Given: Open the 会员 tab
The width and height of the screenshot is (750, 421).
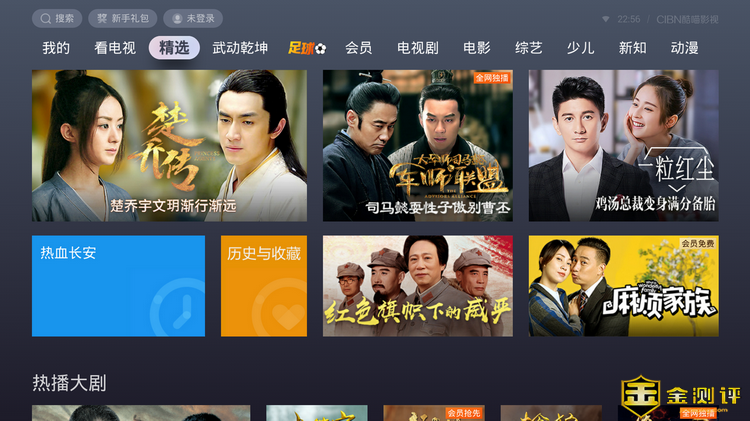Looking at the screenshot, I should 358,48.
